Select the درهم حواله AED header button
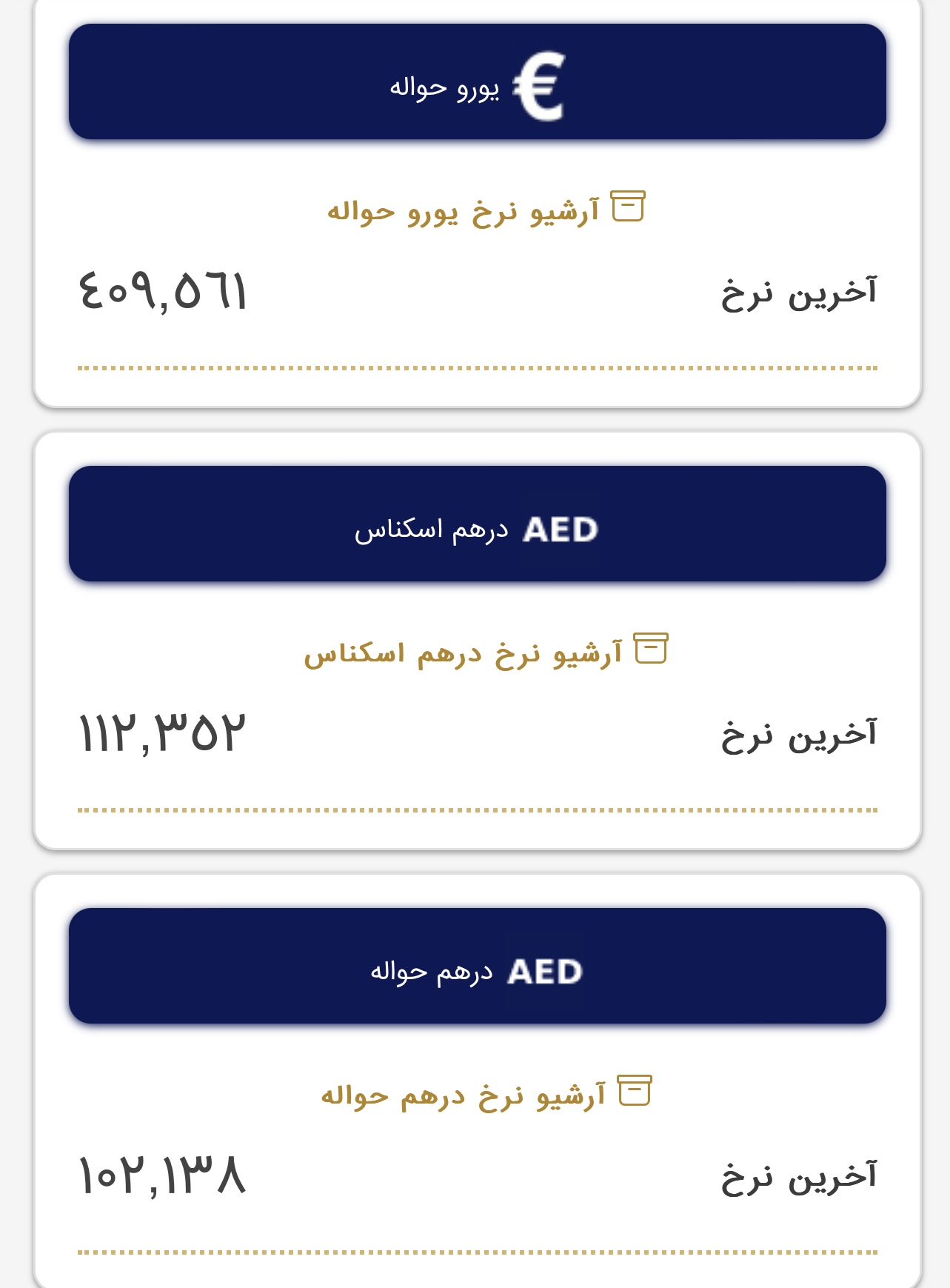This screenshot has height=1288, width=950. pos(477,967)
